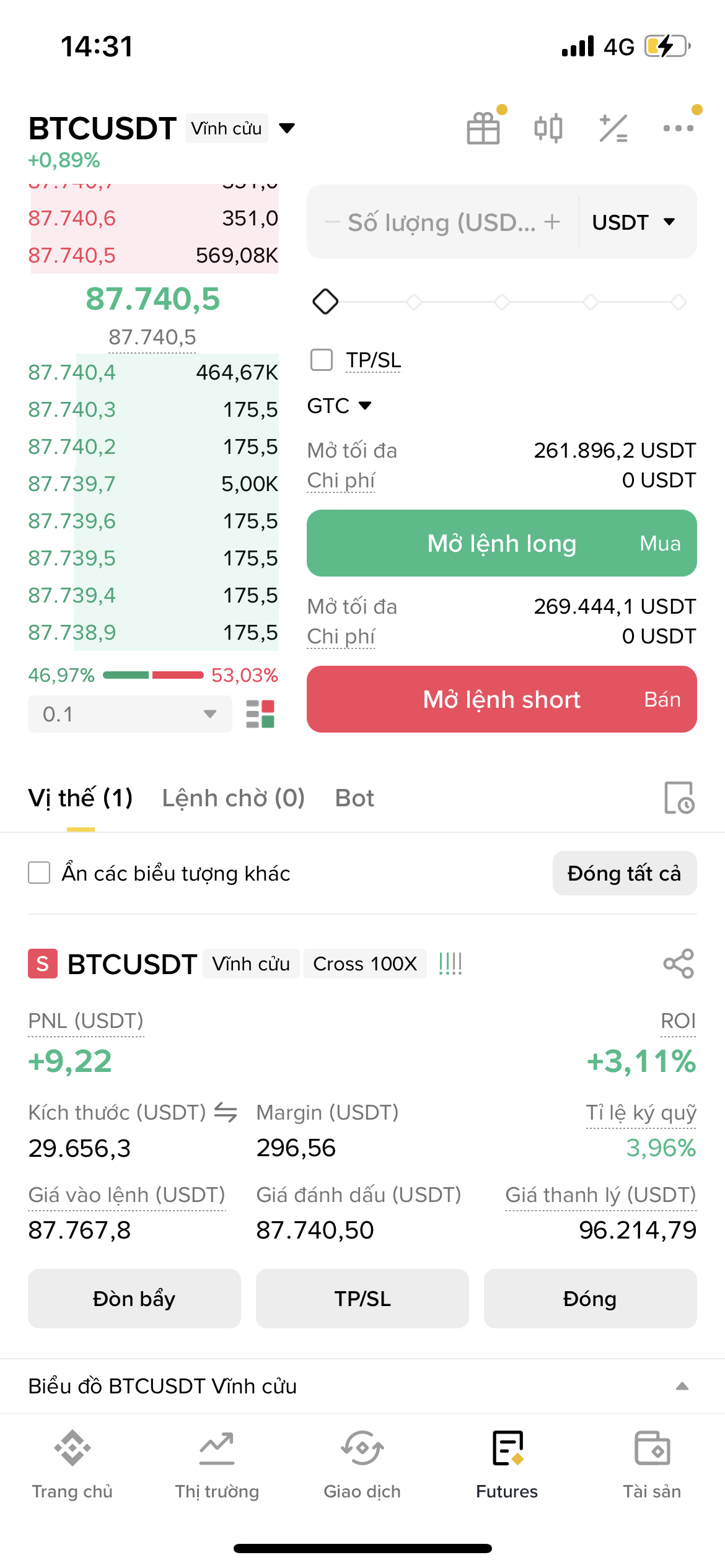Tap Mở lệnh short sell button
725x1568 pixels.
501,699
